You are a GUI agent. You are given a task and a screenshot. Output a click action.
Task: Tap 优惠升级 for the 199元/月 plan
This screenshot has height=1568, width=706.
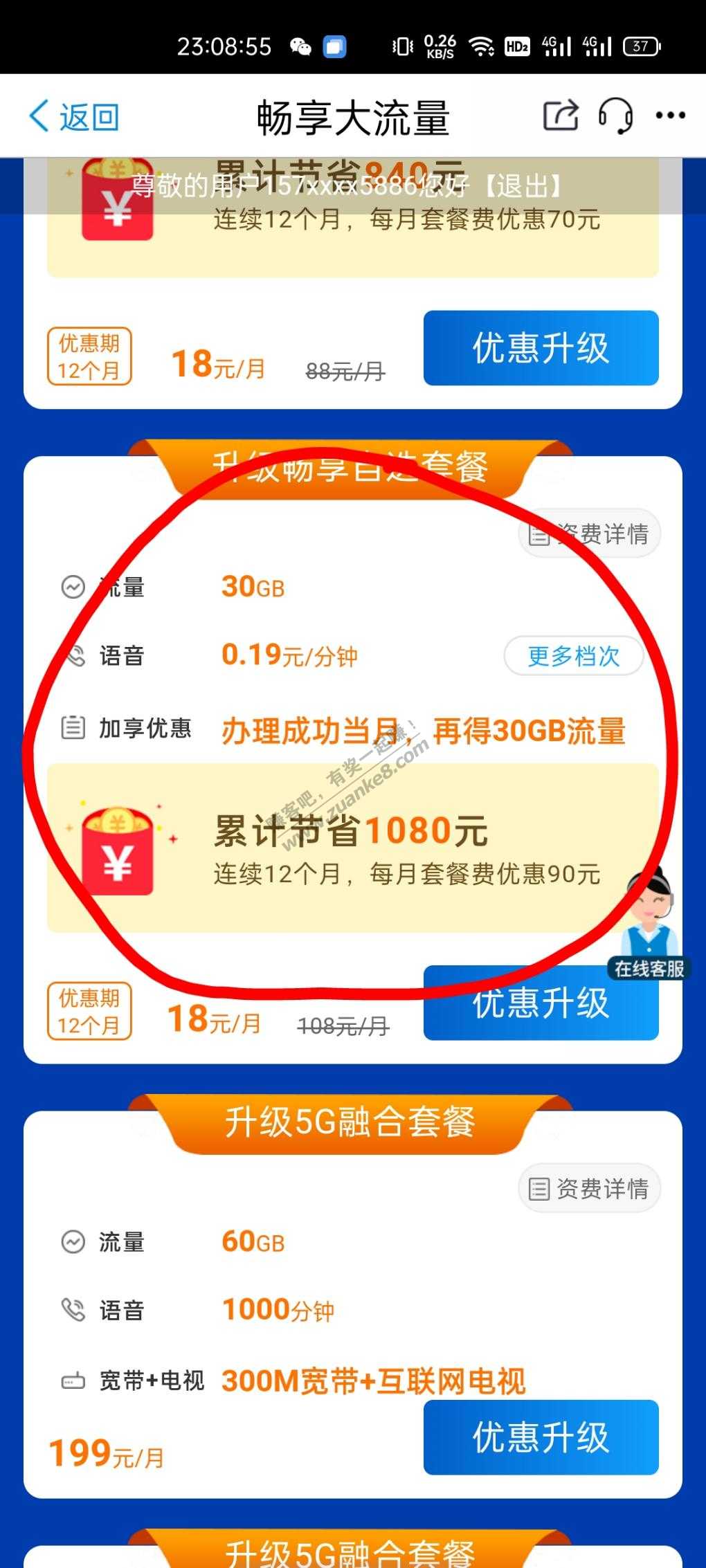pos(541,1437)
